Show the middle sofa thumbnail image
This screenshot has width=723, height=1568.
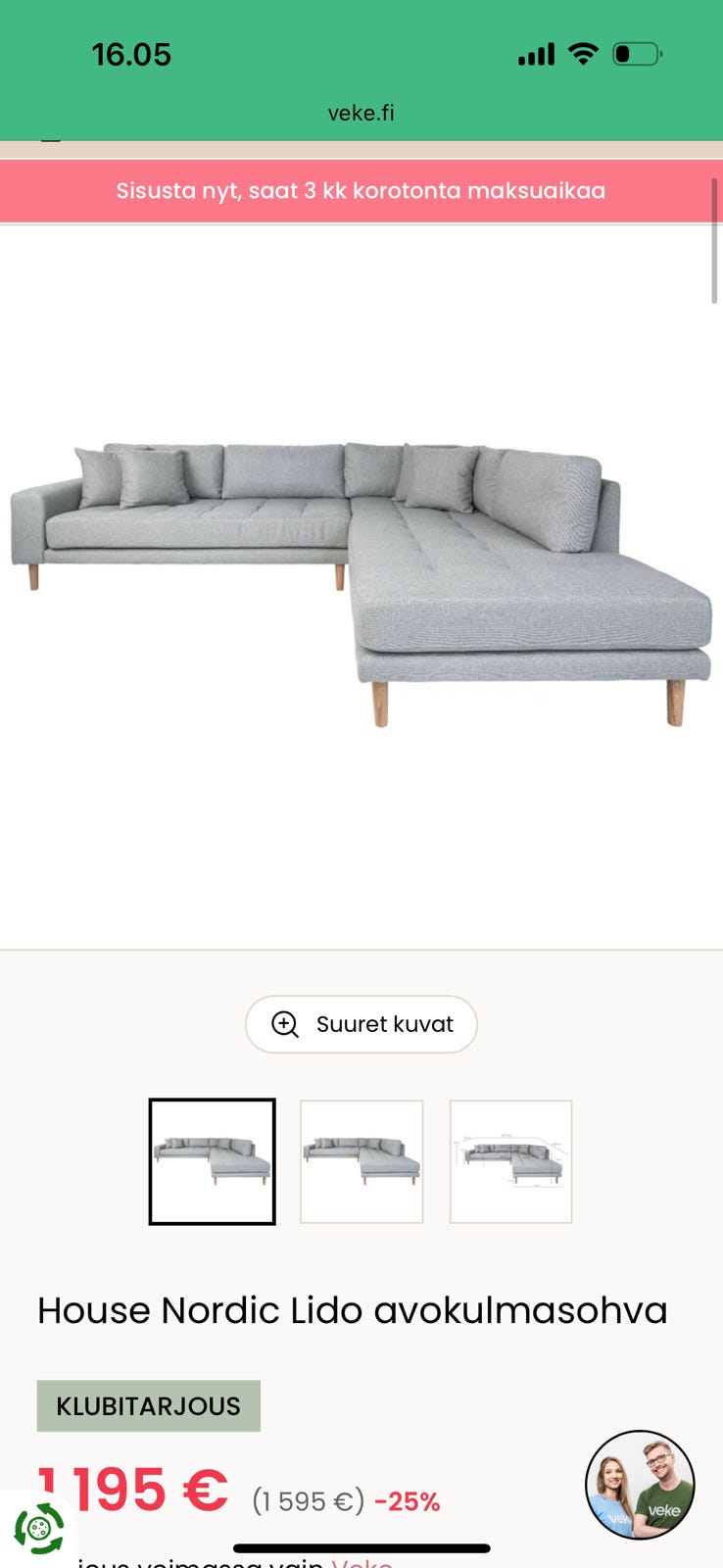(361, 1161)
